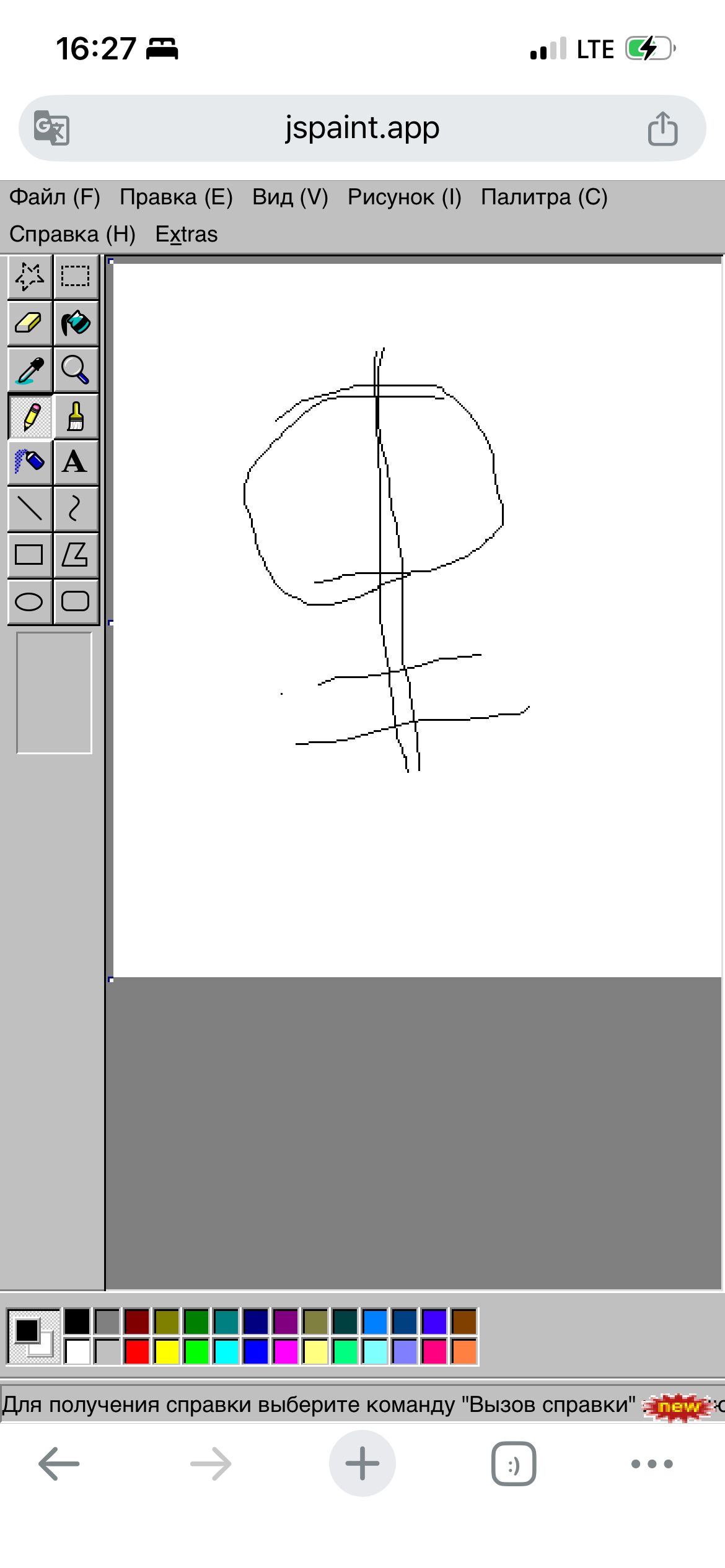
Task: Select the eraser tool
Action: [29, 323]
